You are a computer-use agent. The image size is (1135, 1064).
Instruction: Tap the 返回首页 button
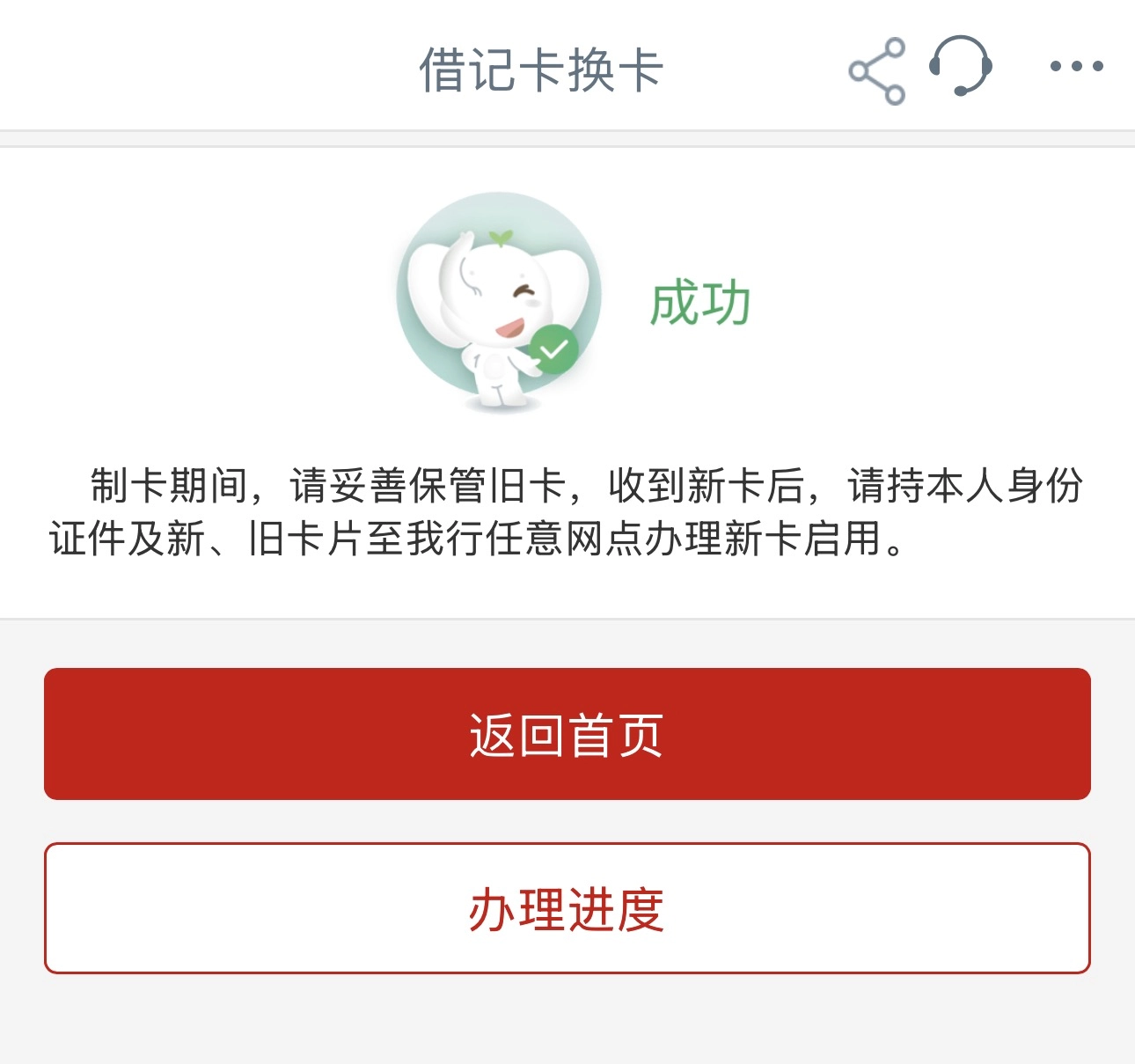(x=567, y=734)
